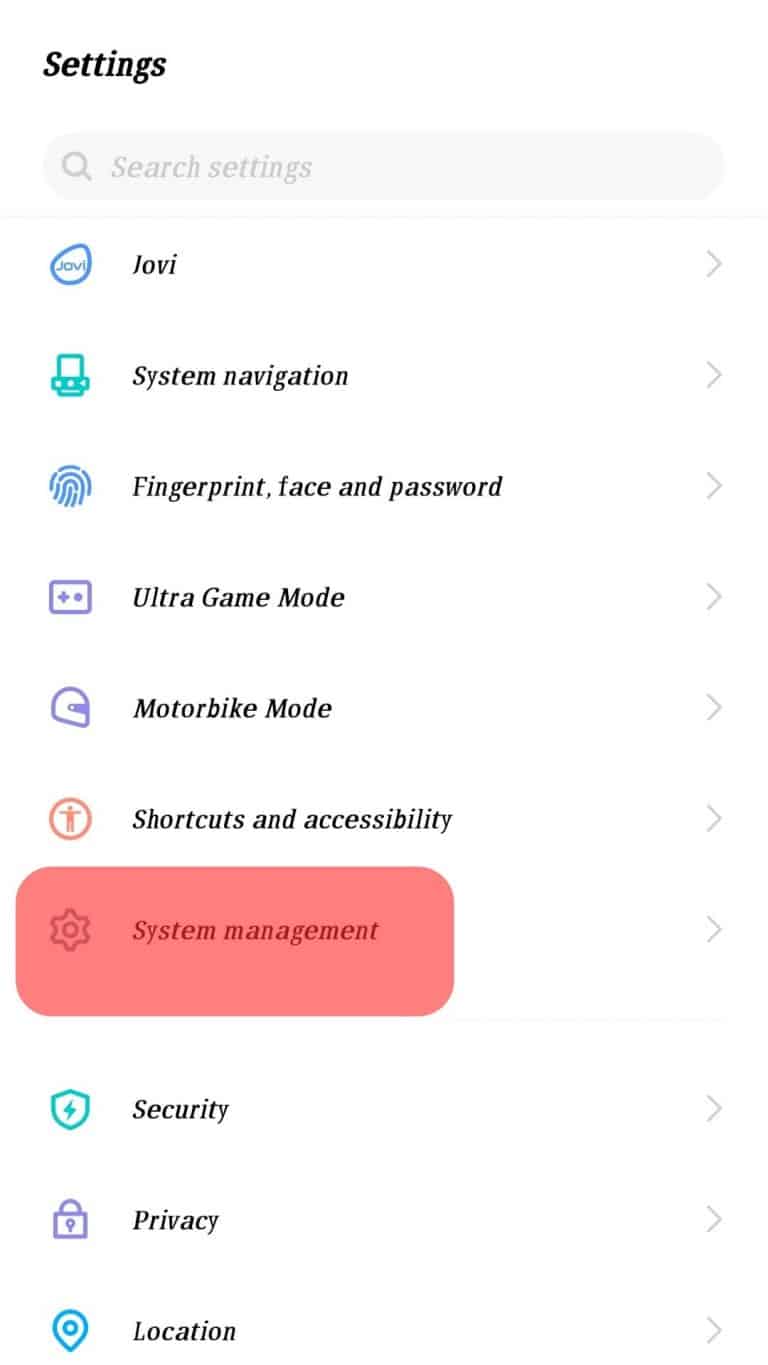
Task: Expand the Security settings chevron
Action: coord(714,1109)
